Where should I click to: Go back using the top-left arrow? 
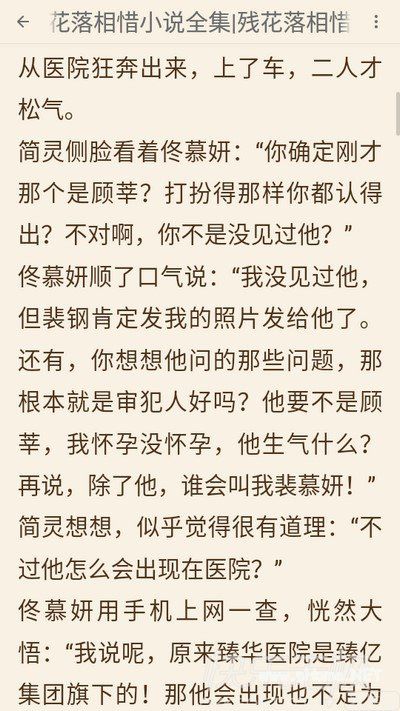point(23,22)
